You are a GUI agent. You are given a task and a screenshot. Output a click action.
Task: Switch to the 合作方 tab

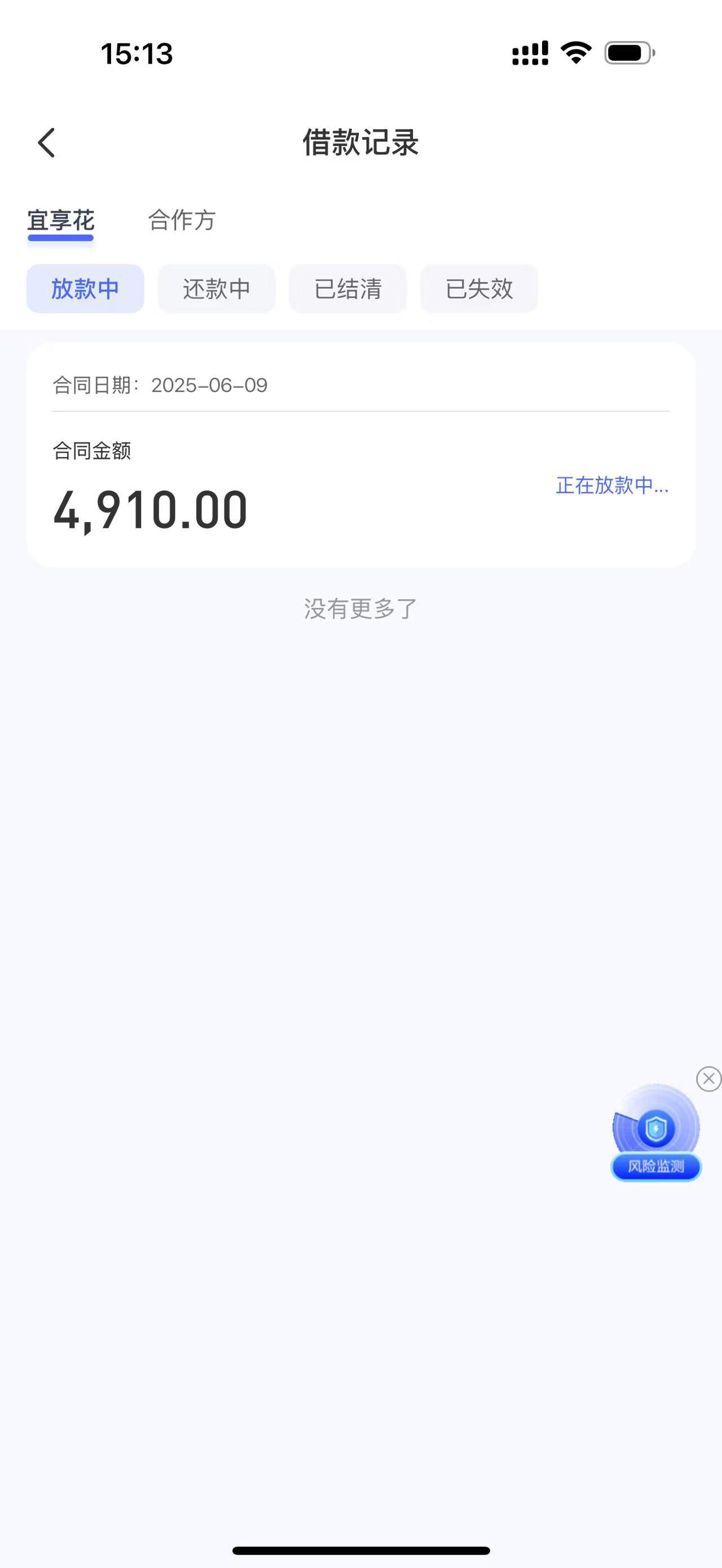[x=182, y=220]
